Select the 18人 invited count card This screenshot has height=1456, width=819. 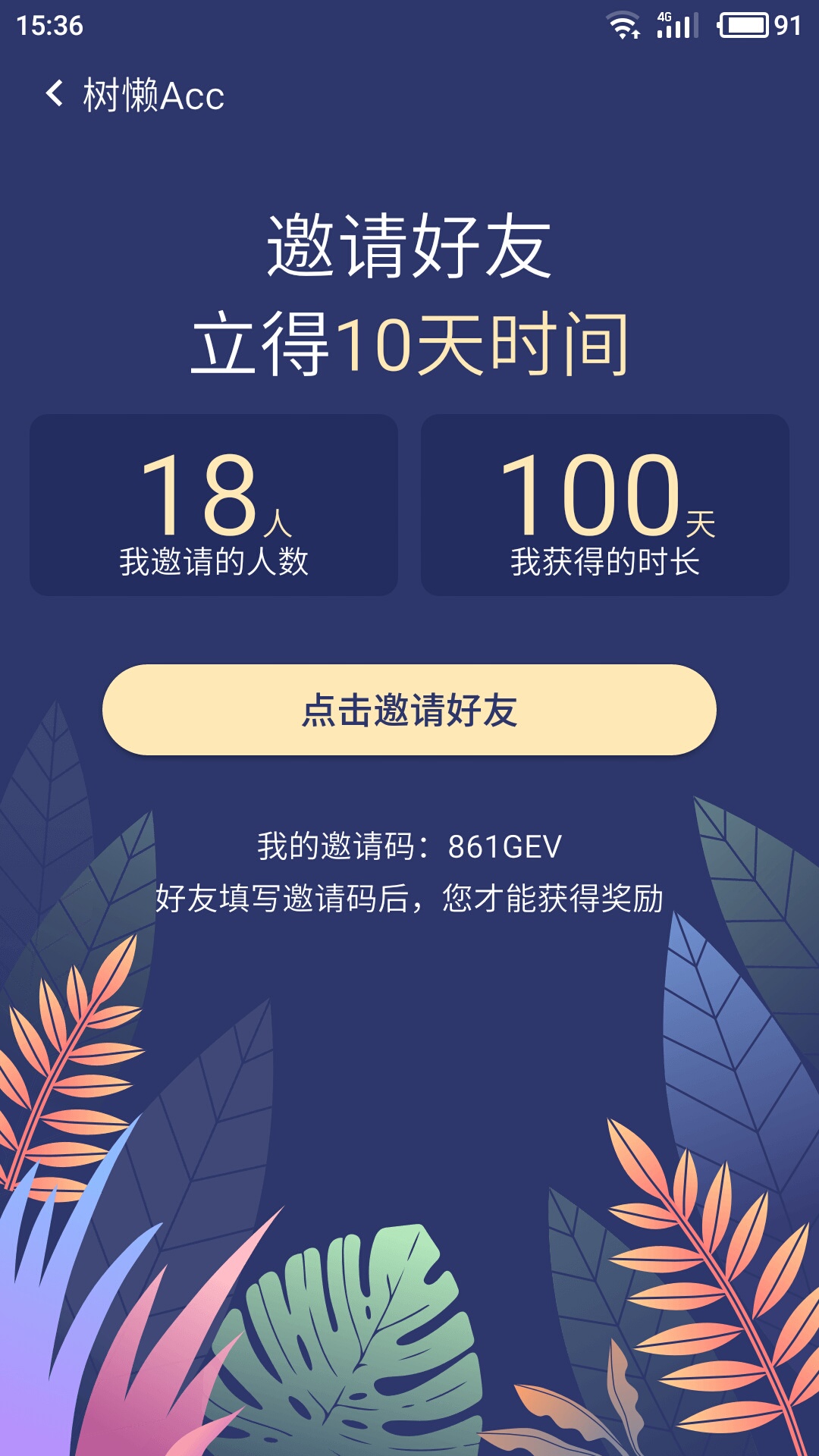coord(215,504)
